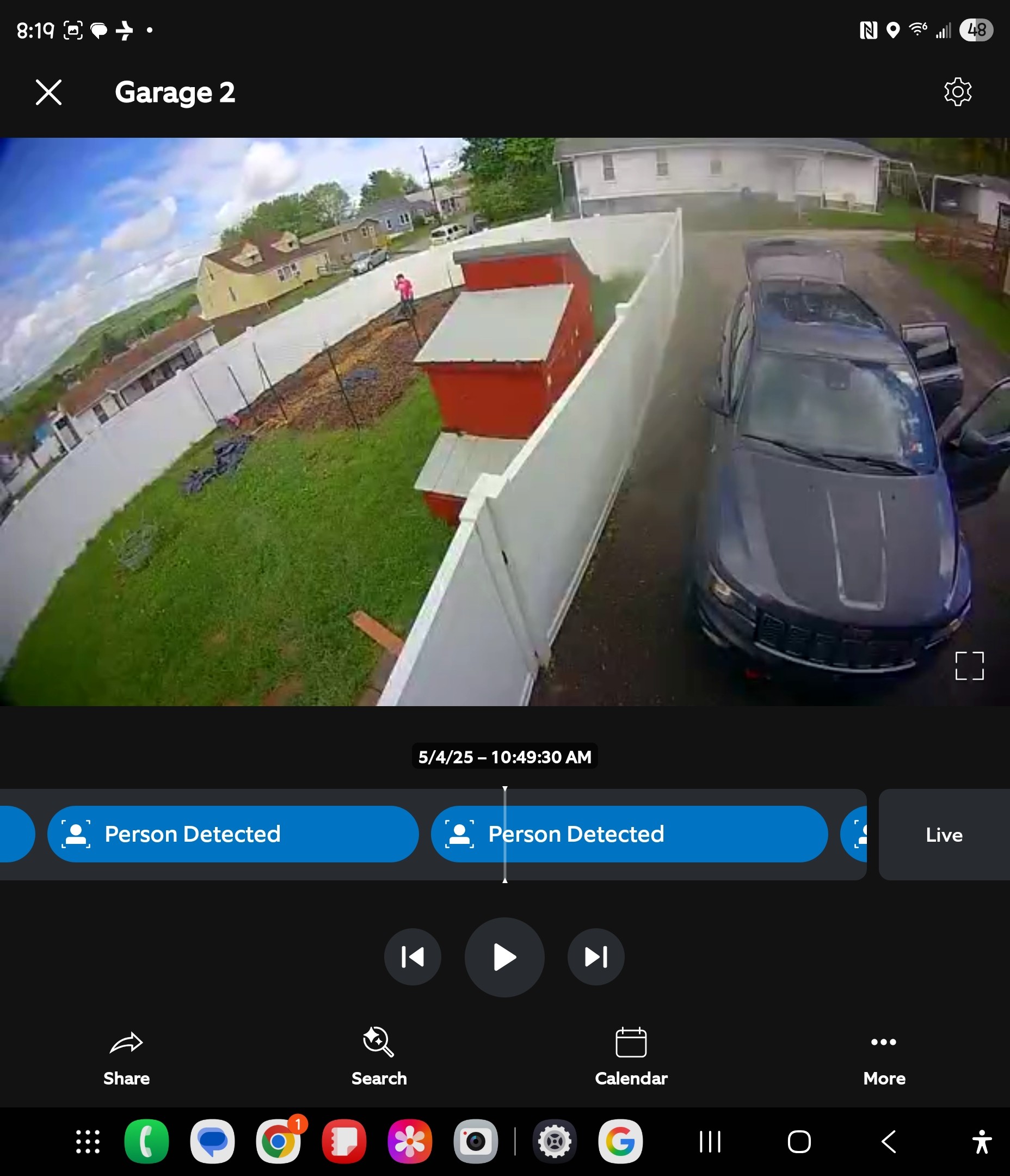
Task: Go back using system back button
Action: pyautogui.click(x=889, y=1141)
